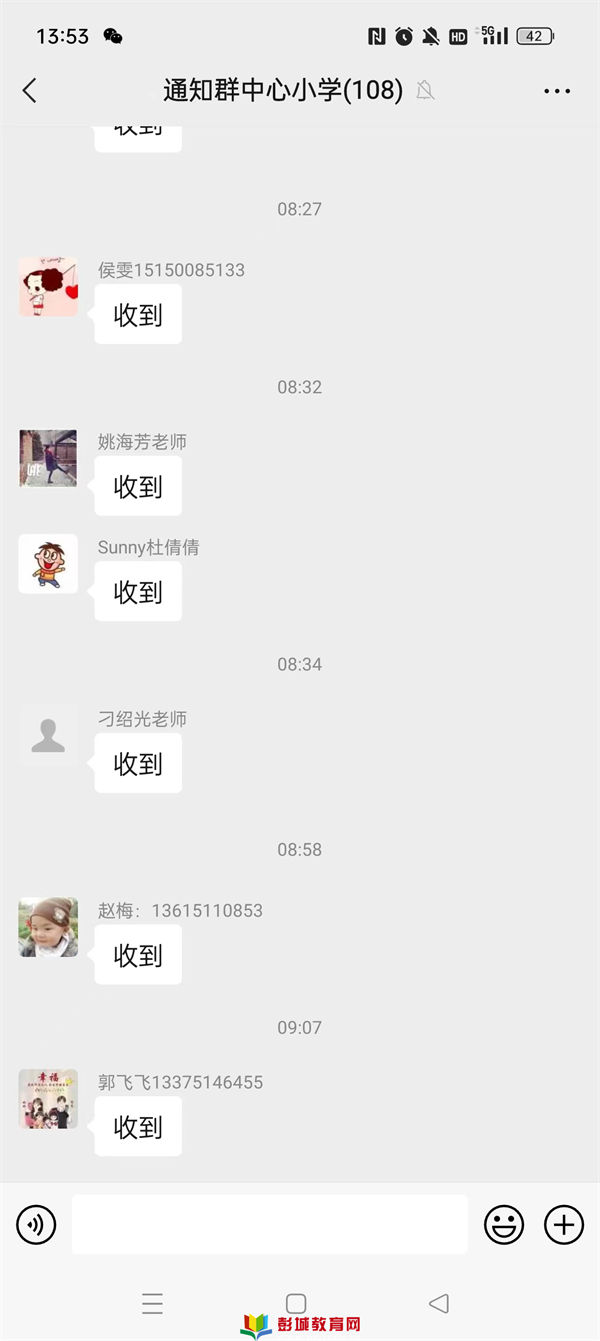View 侯雯's profile avatar

[48, 287]
